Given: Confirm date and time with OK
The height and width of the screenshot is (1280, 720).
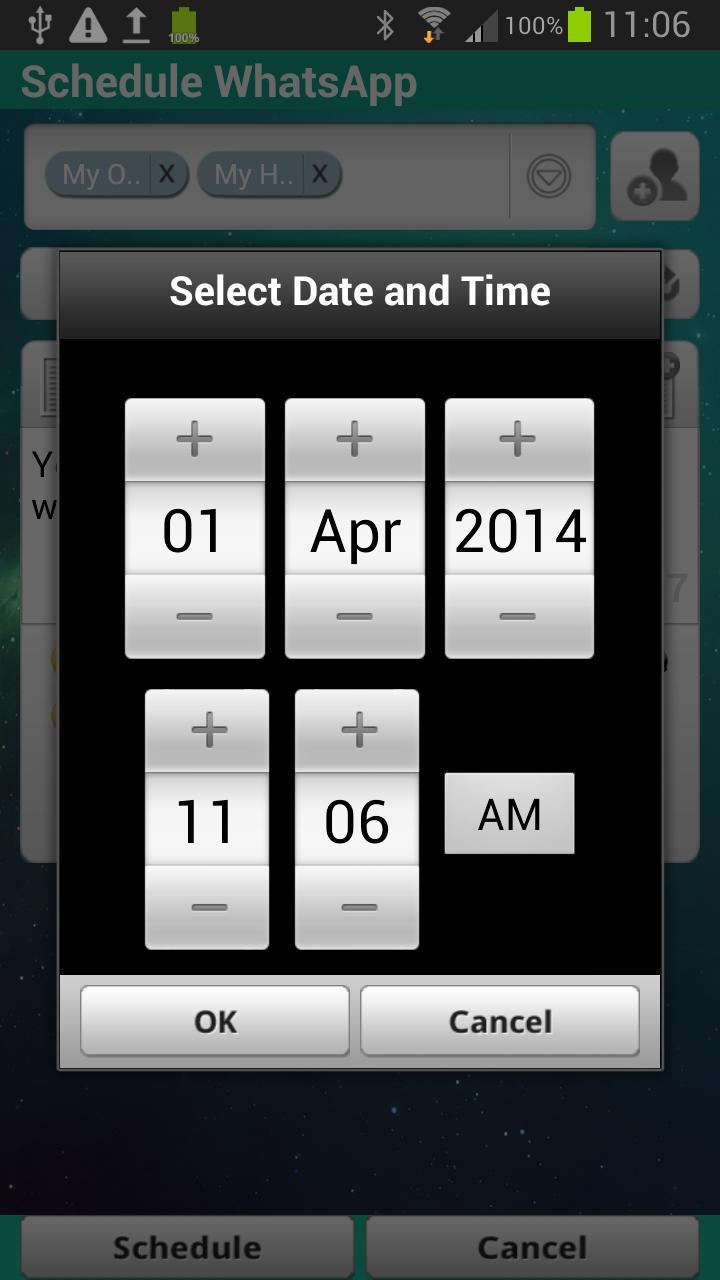Looking at the screenshot, I should coord(215,1021).
